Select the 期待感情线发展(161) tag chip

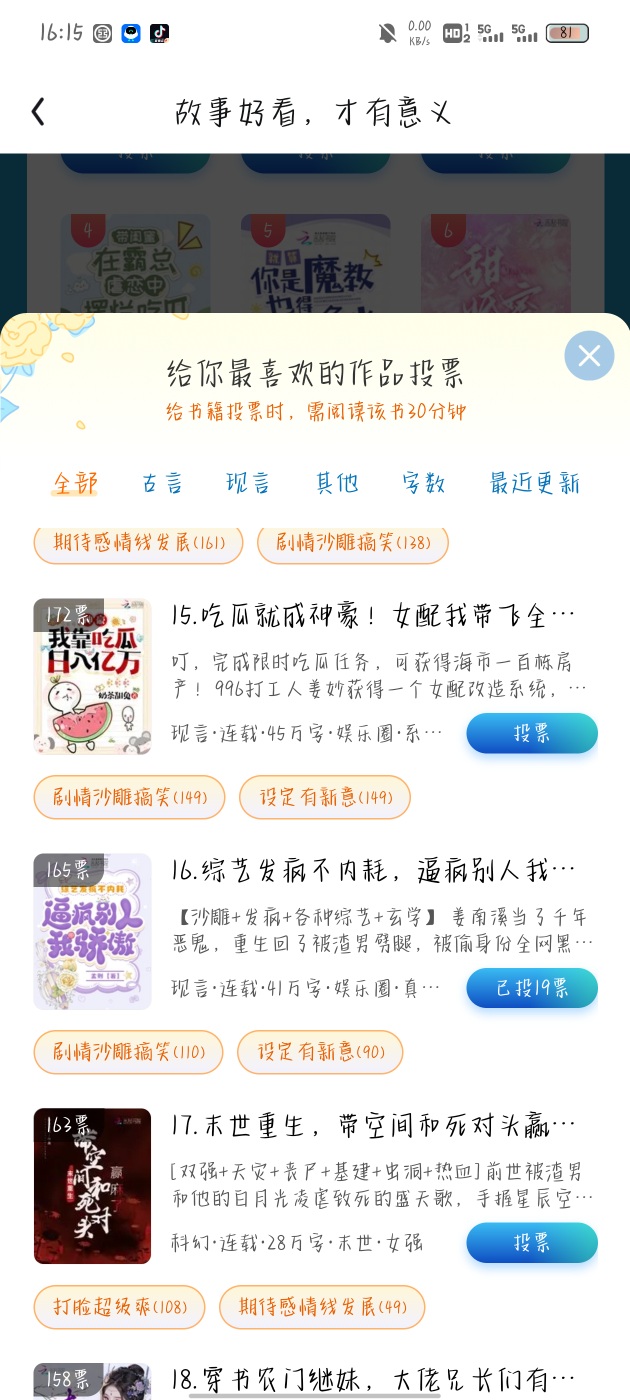(138, 544)
